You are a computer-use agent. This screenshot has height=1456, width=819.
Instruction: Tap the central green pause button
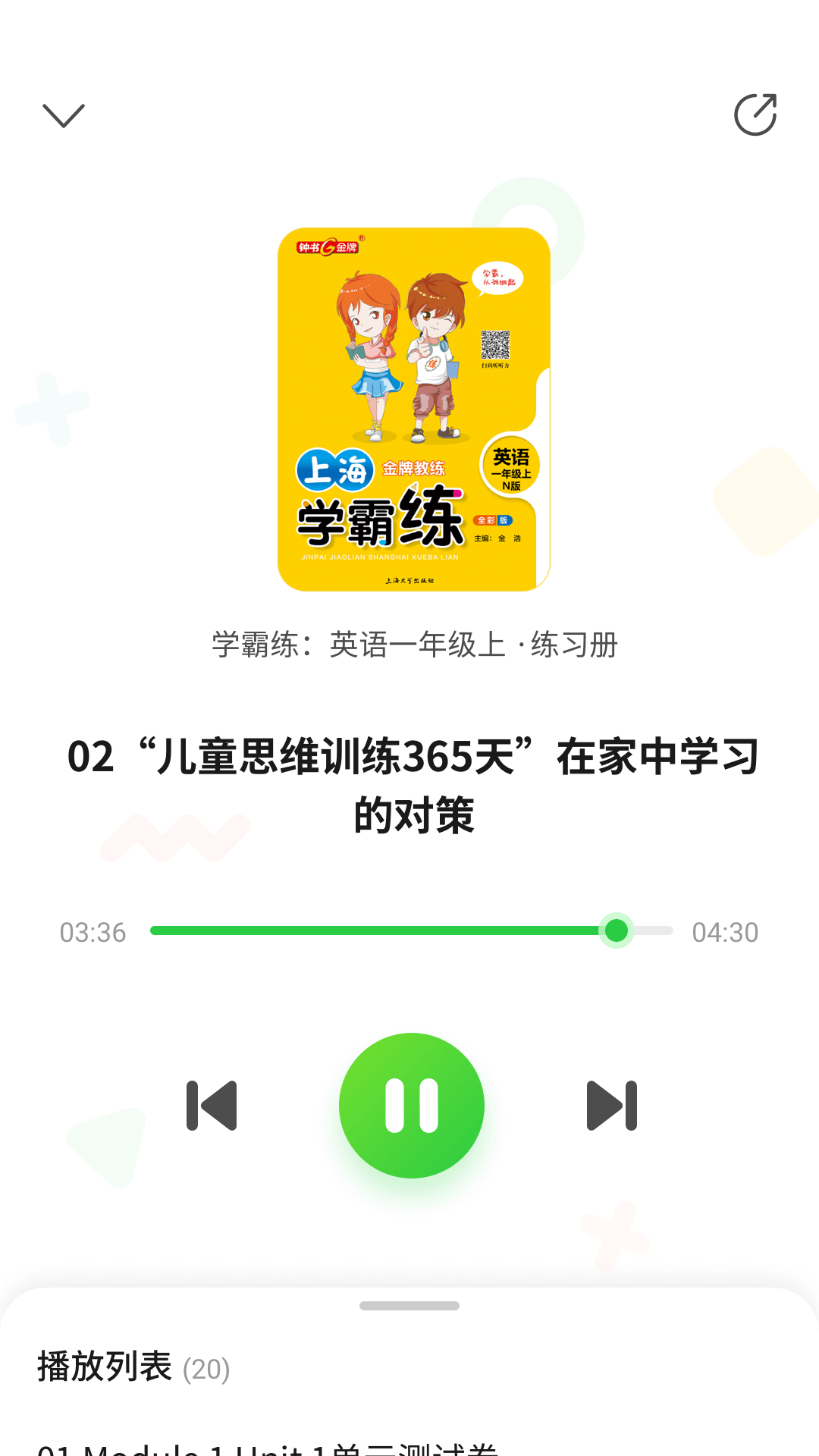click(x=412, y=1104)
